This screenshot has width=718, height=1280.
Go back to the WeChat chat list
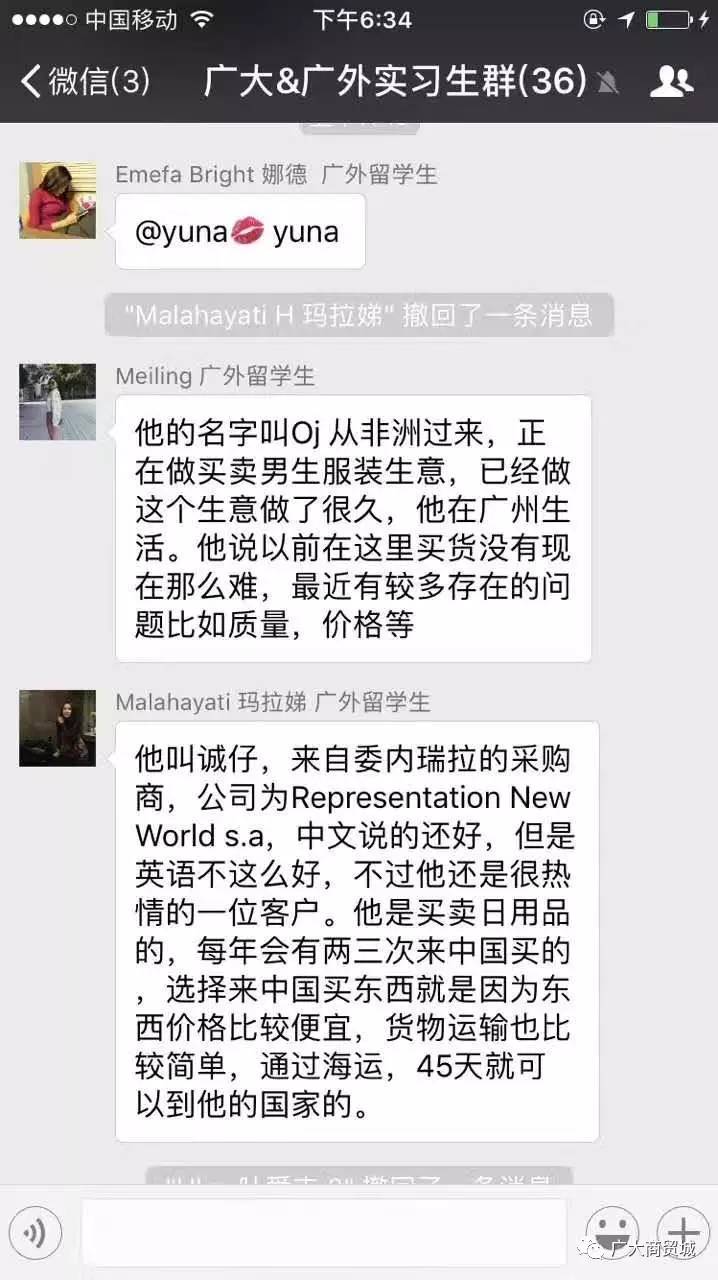click(85, 81)
